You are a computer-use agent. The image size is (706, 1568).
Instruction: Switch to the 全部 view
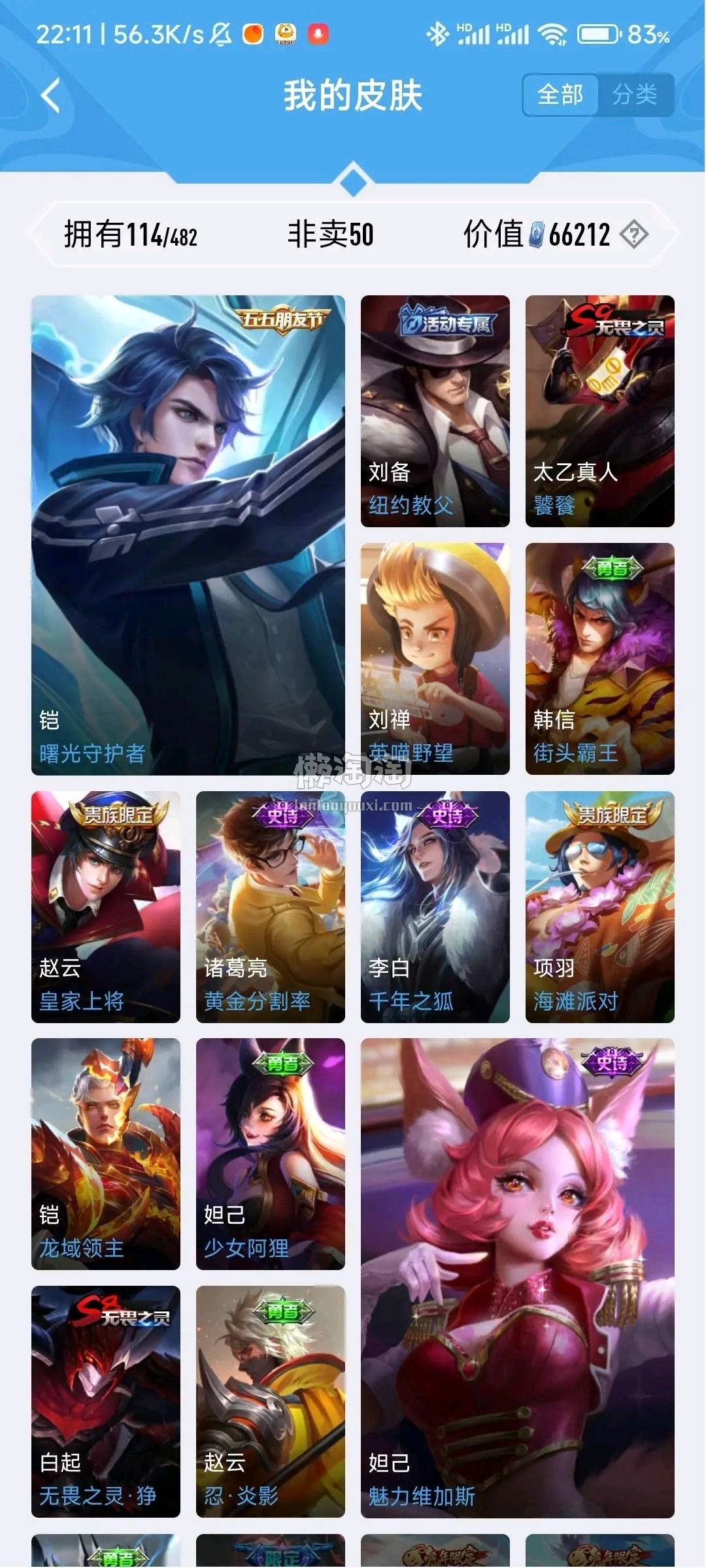560,95
